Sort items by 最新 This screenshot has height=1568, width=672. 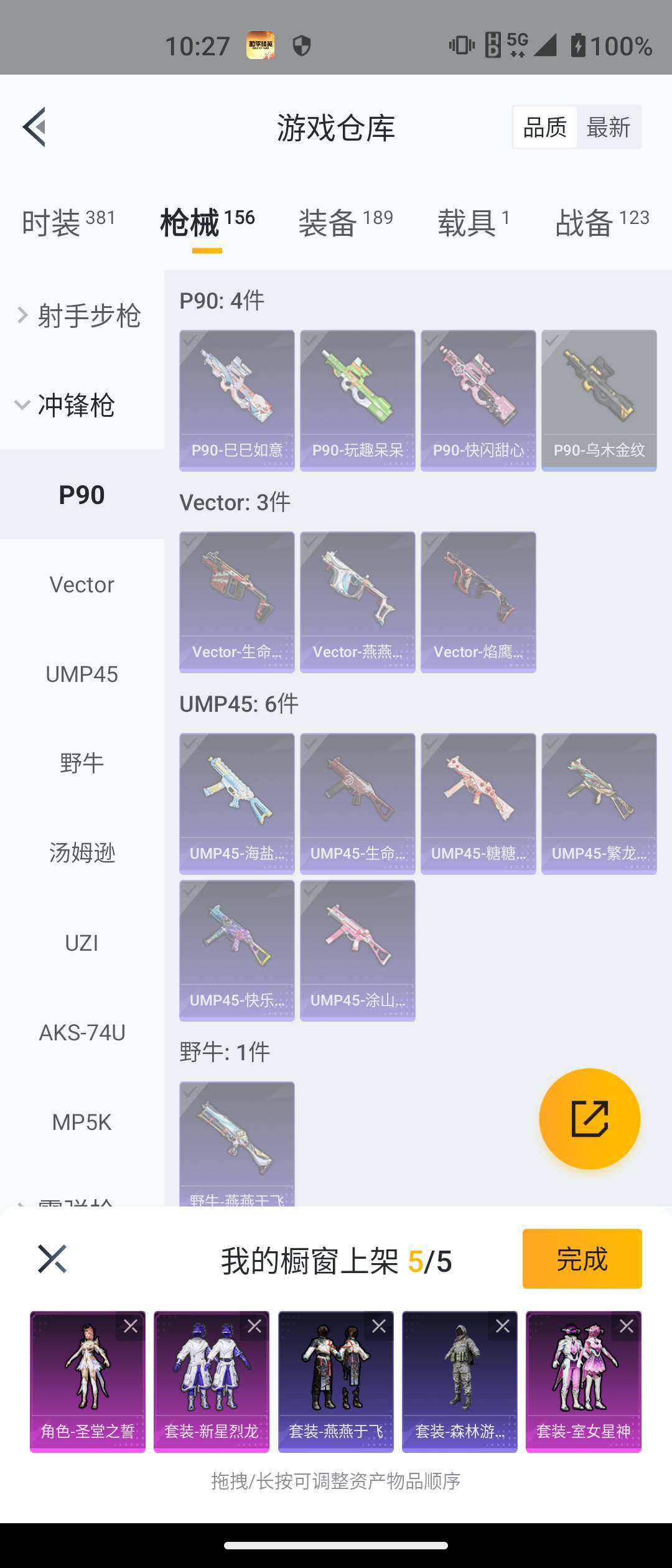607,126
